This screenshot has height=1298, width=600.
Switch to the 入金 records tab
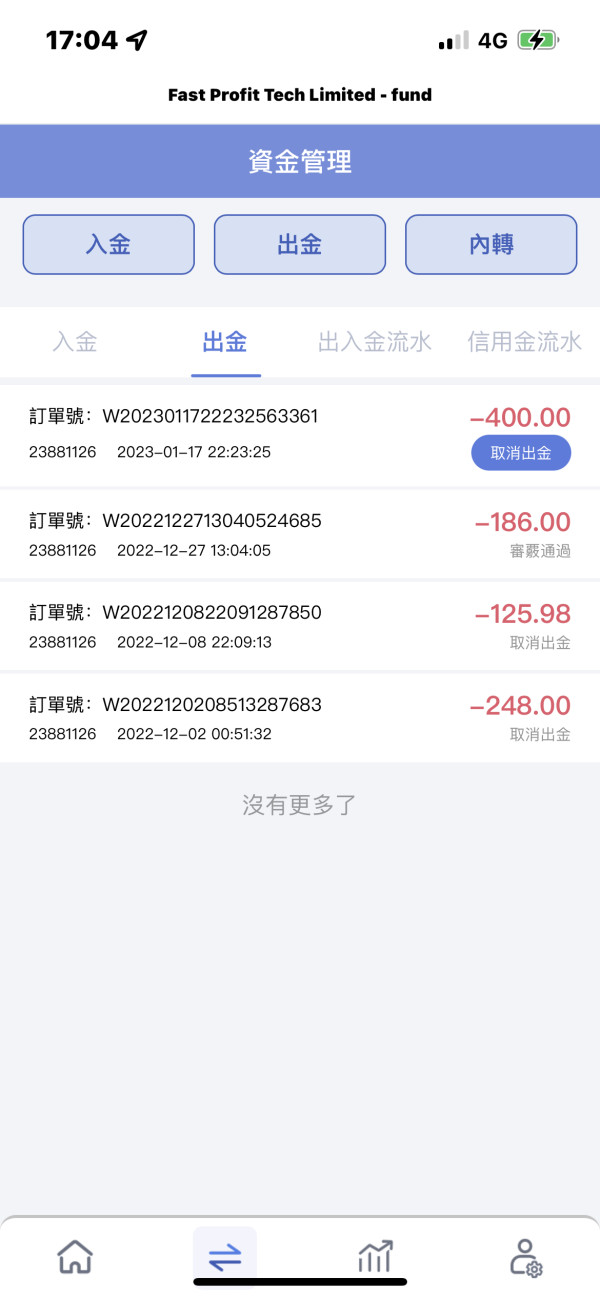point(75,342)
